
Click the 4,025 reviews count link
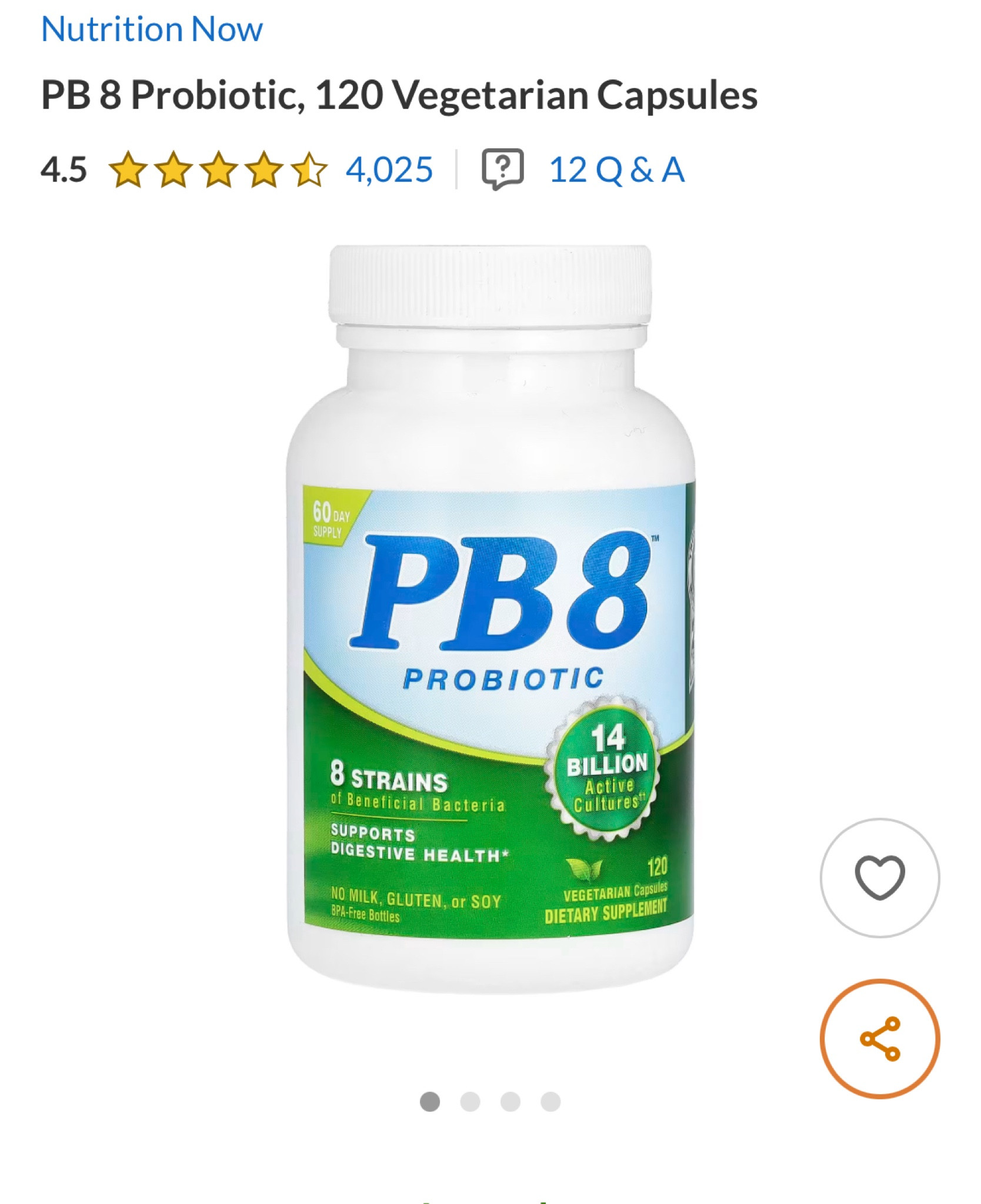coord(388,170)
